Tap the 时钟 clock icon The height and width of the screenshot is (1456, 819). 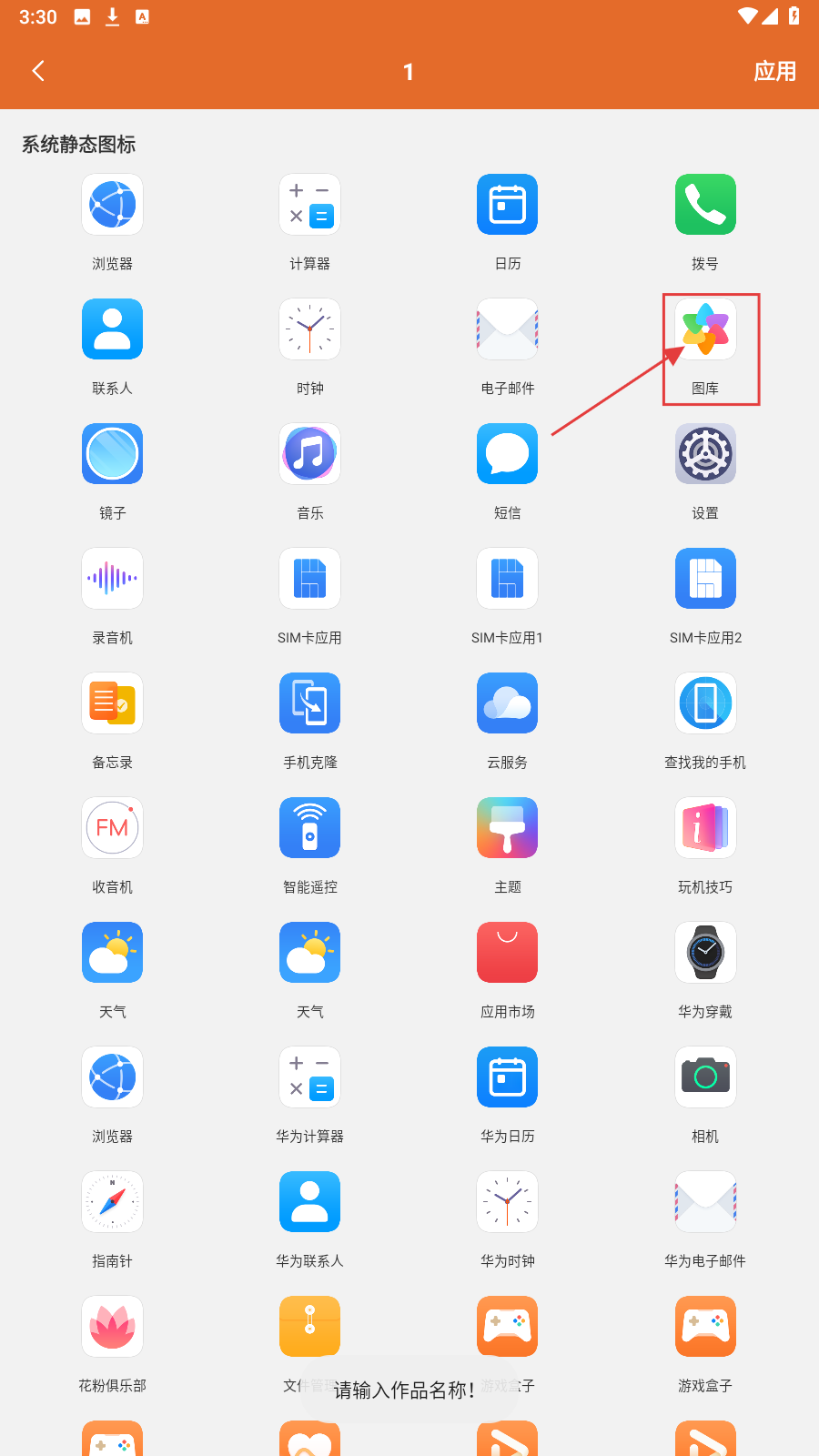(x=309, y=329)
